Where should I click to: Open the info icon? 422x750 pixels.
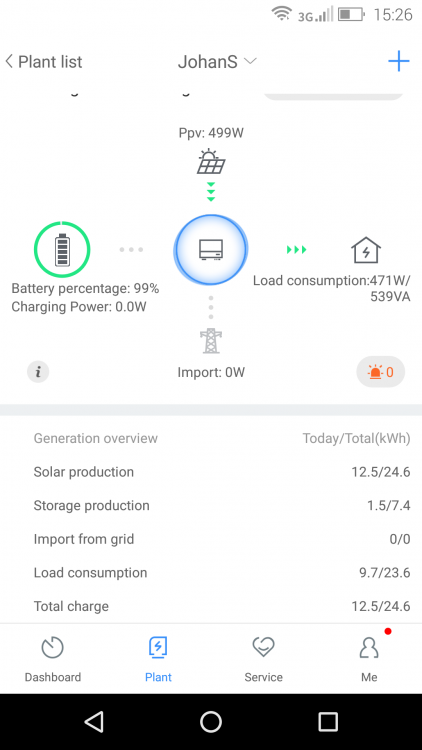click(38, 372)
